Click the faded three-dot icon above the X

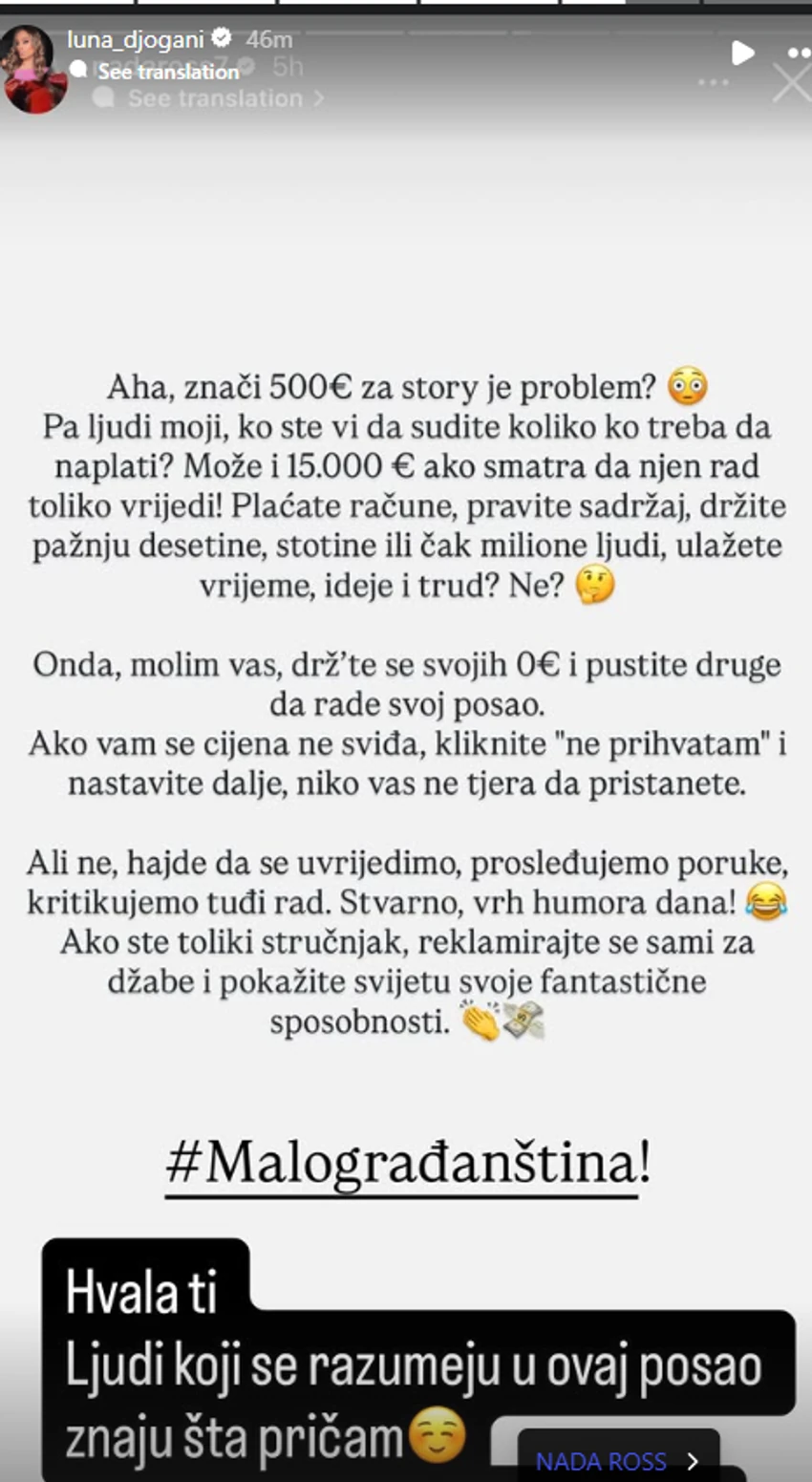[712, 83]
